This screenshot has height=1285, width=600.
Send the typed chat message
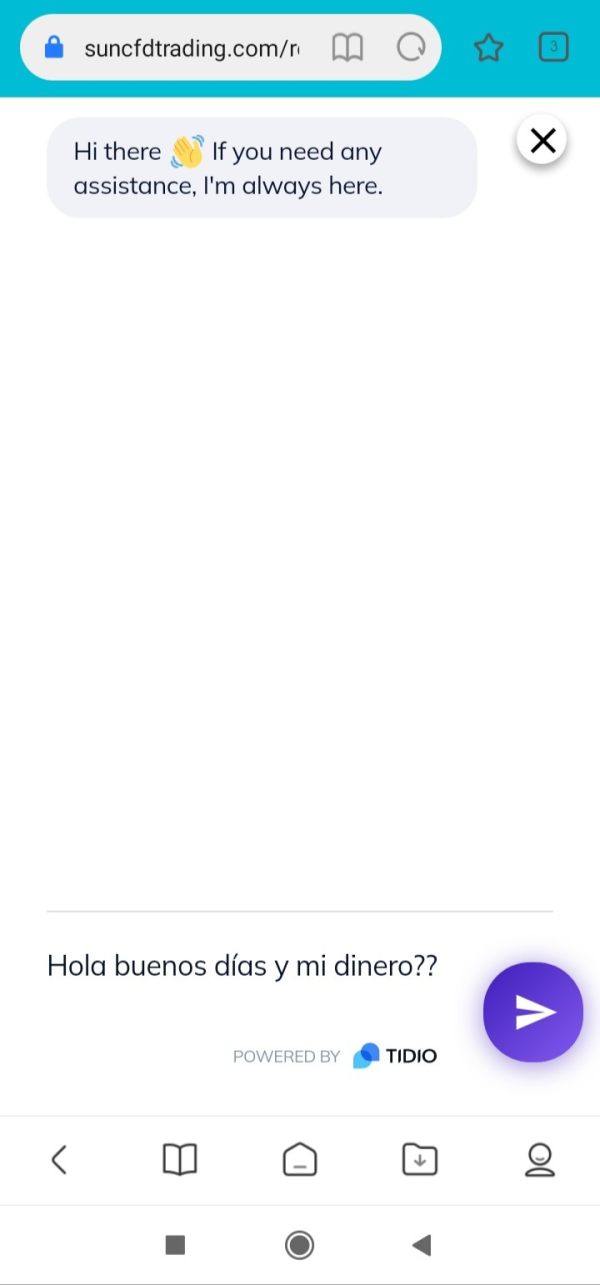point(533,1012)
